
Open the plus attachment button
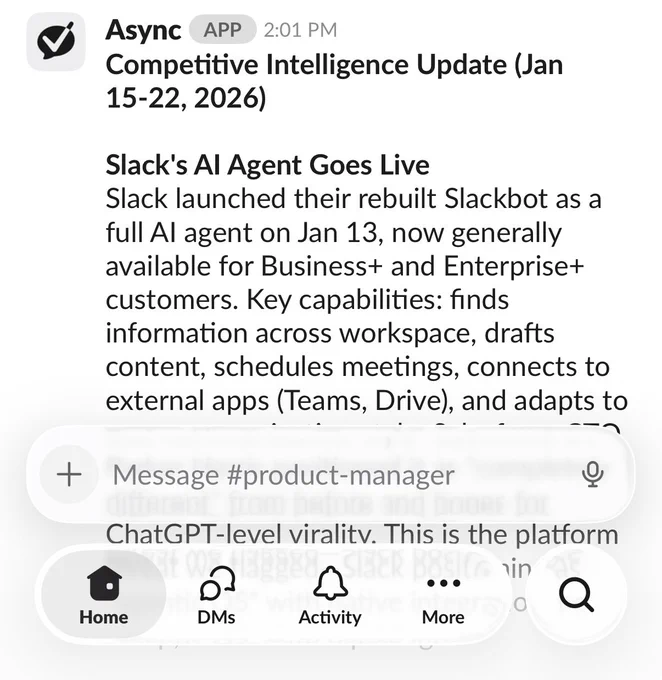click(69, 474)
